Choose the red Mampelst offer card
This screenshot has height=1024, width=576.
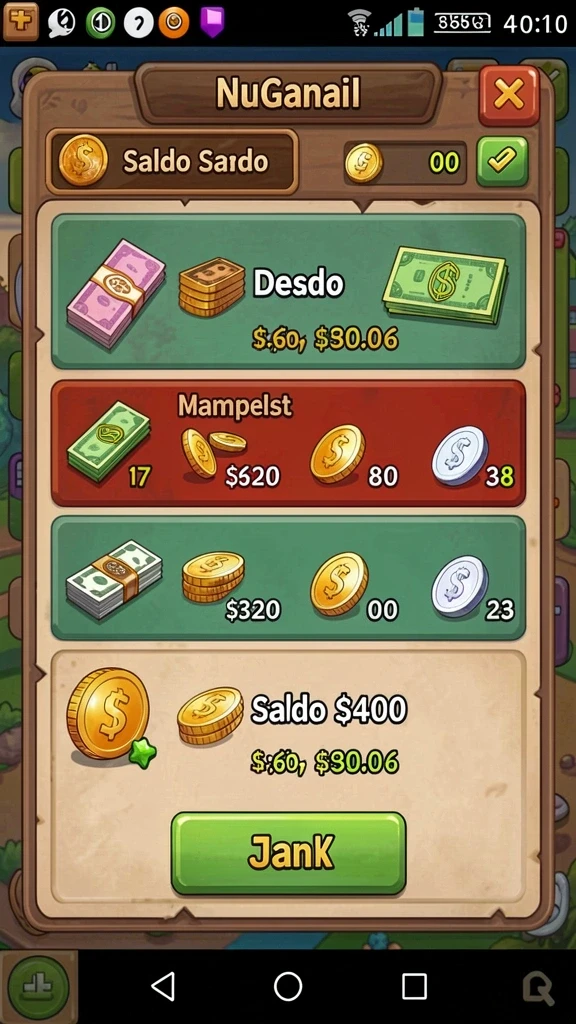pyautogui.click(x=288, y=443)
